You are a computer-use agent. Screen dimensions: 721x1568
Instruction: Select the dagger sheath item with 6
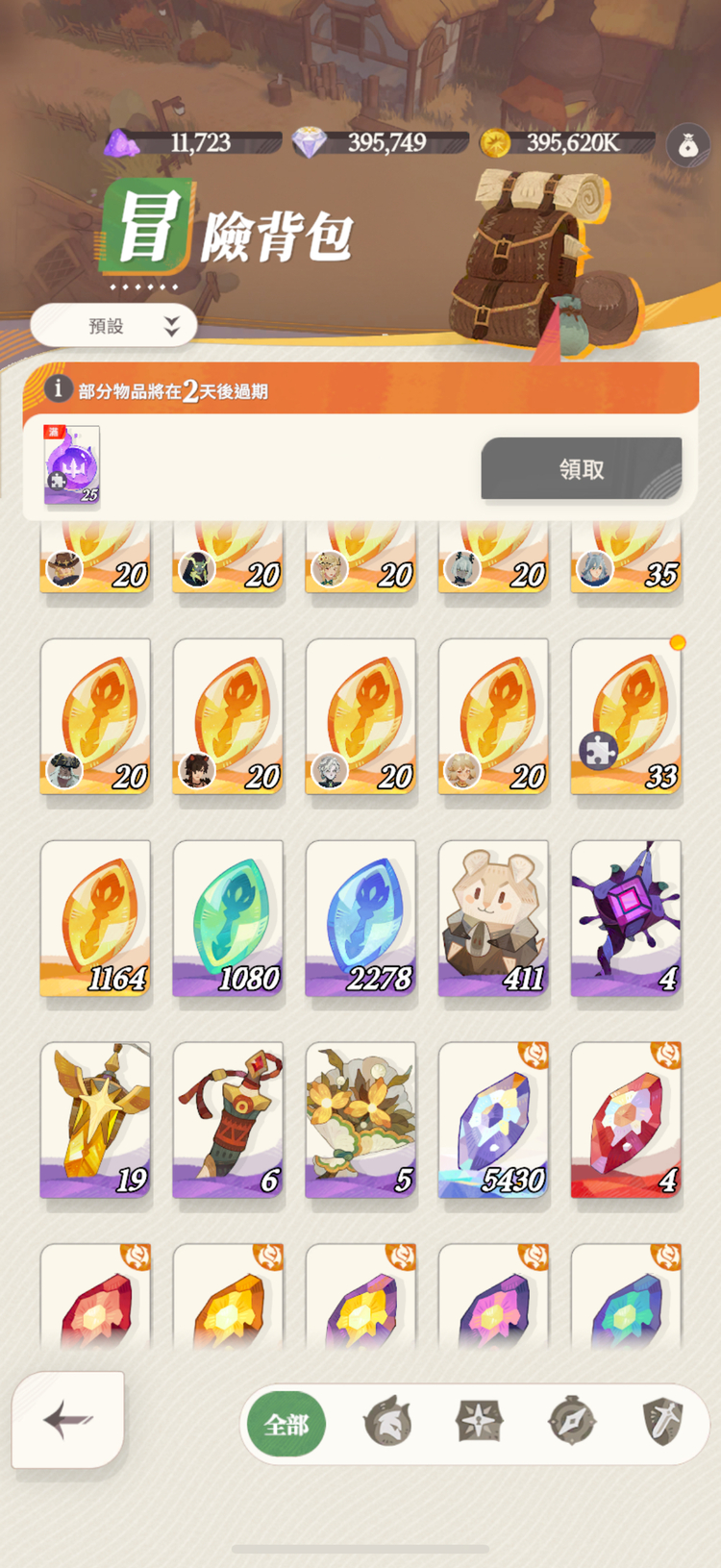228,1120
